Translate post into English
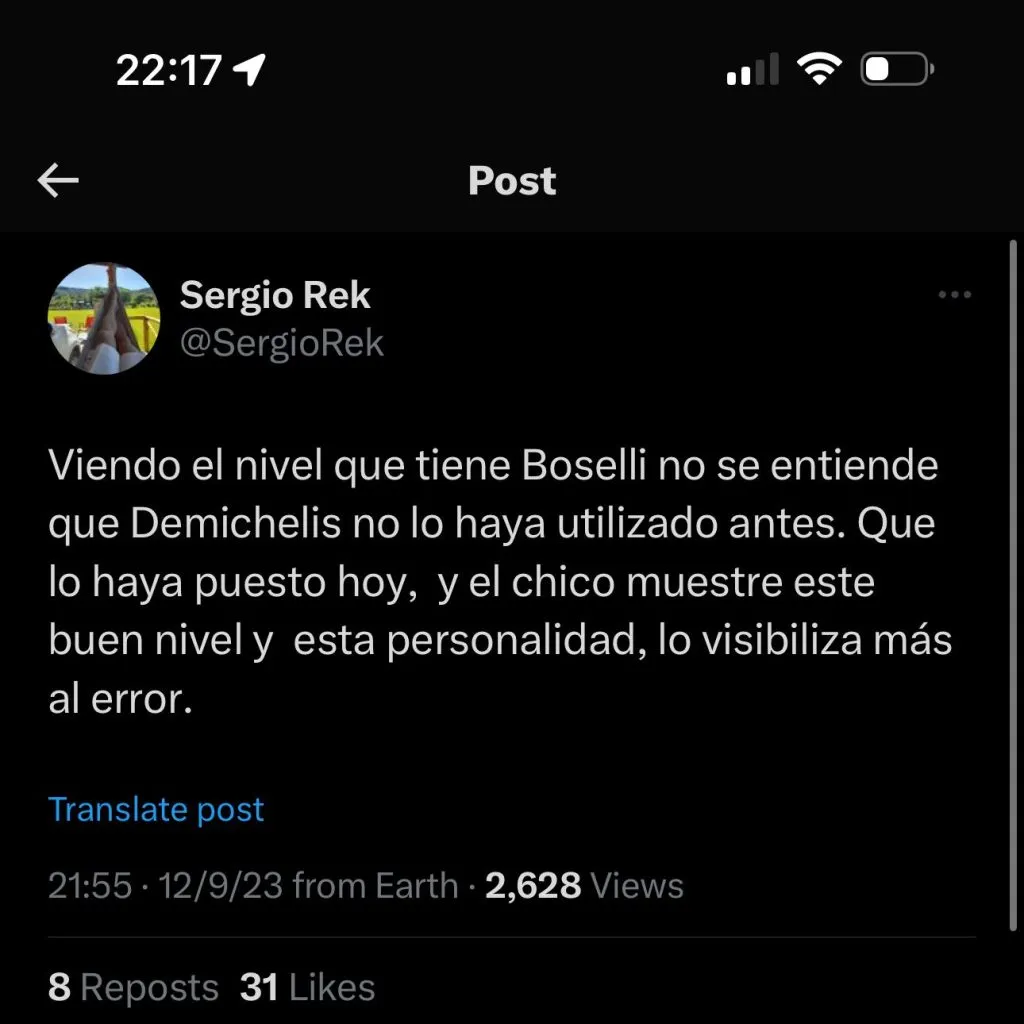The image size is (1024, 1024). (157, 809)
